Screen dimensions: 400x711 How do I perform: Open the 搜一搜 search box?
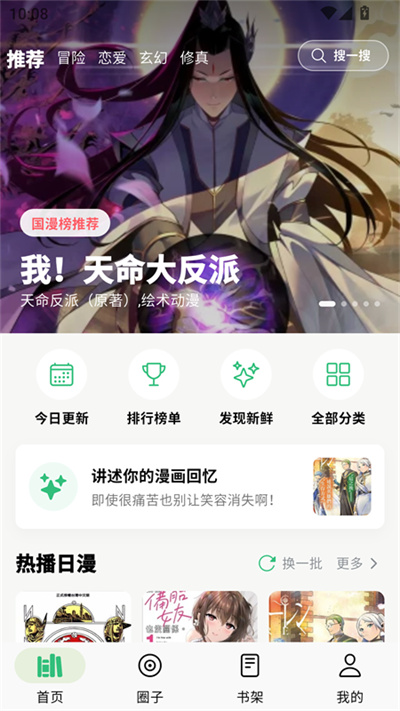point(343,56)
